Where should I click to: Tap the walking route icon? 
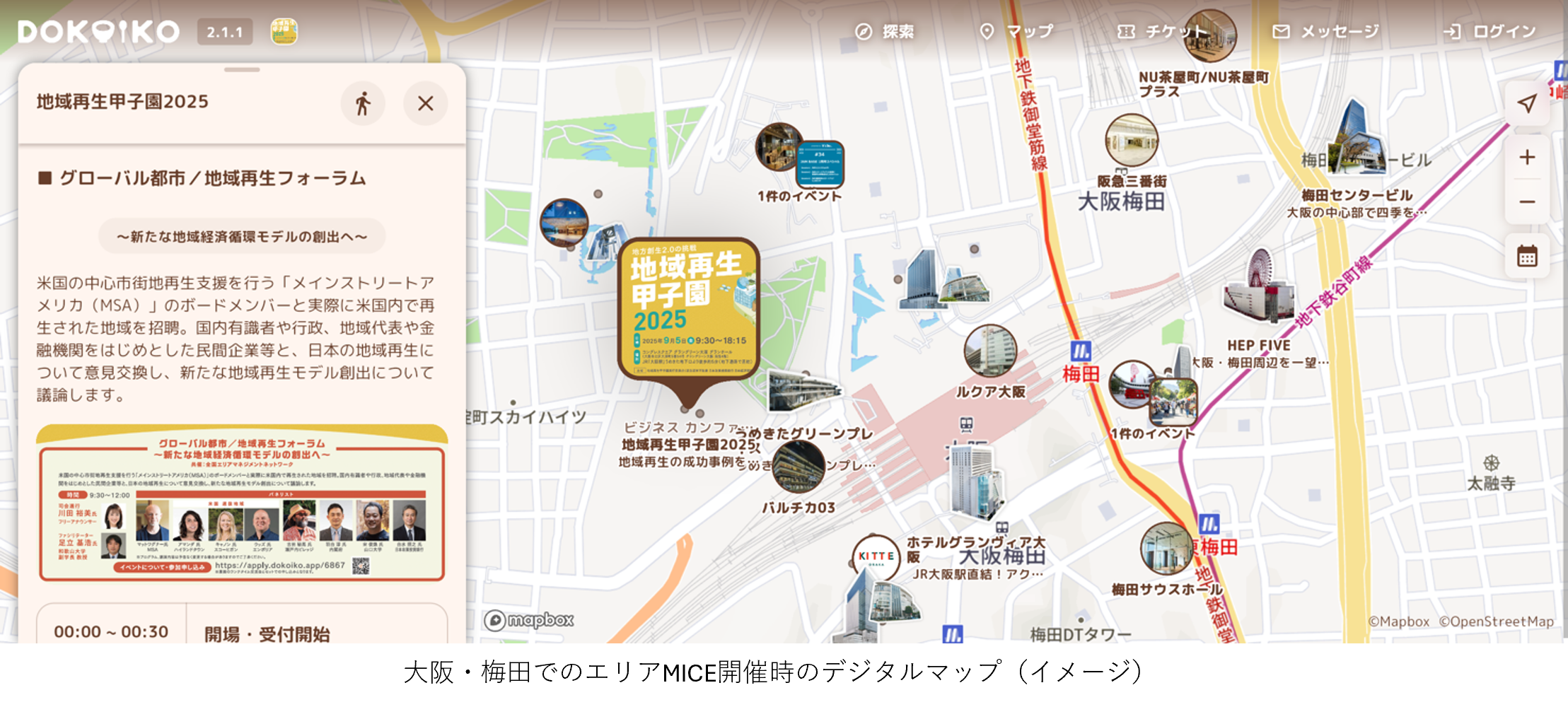click(363, 104)
